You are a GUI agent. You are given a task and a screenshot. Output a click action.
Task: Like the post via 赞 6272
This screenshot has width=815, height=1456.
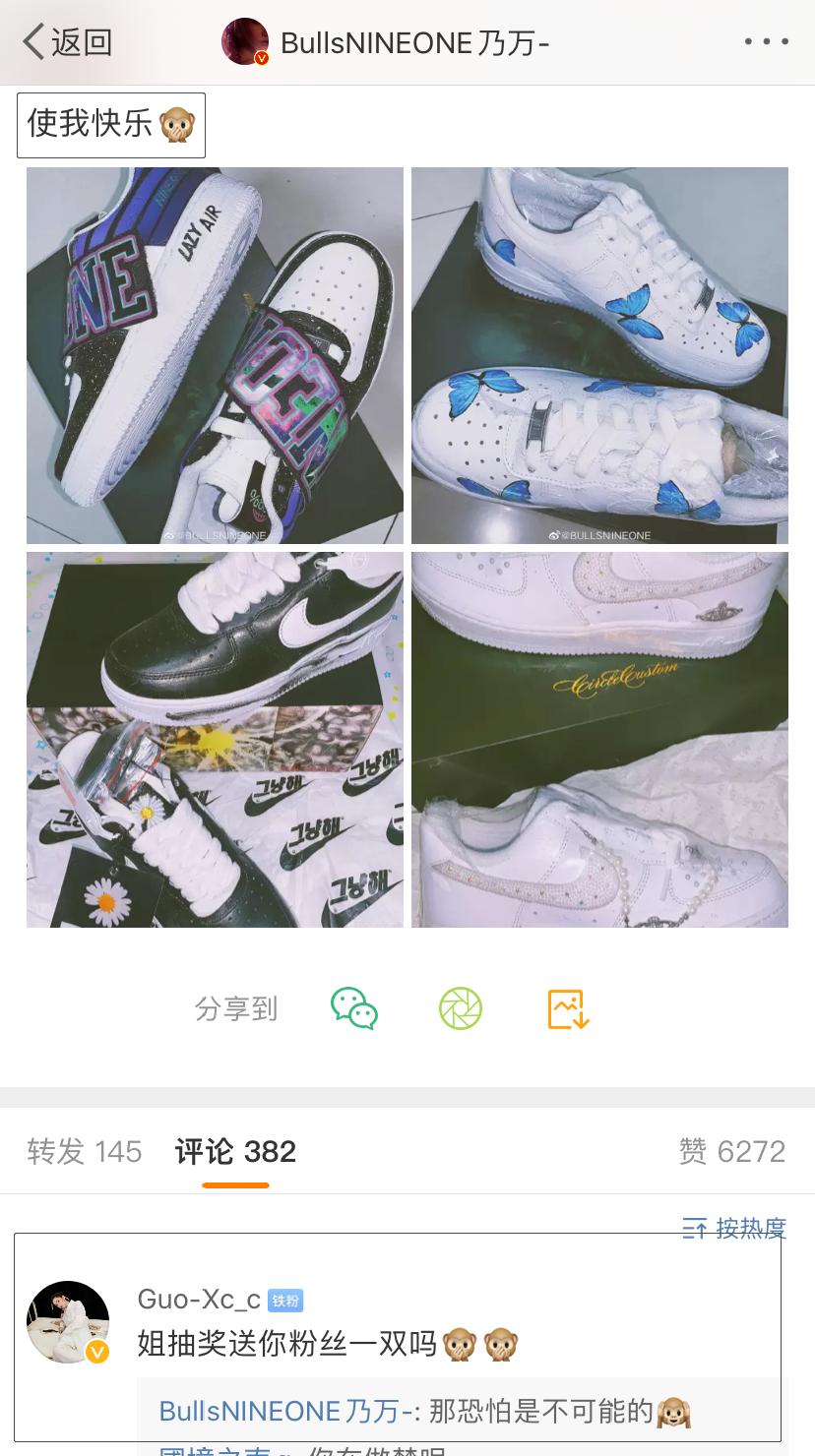pyautogui.click(x=732, y=1151)
